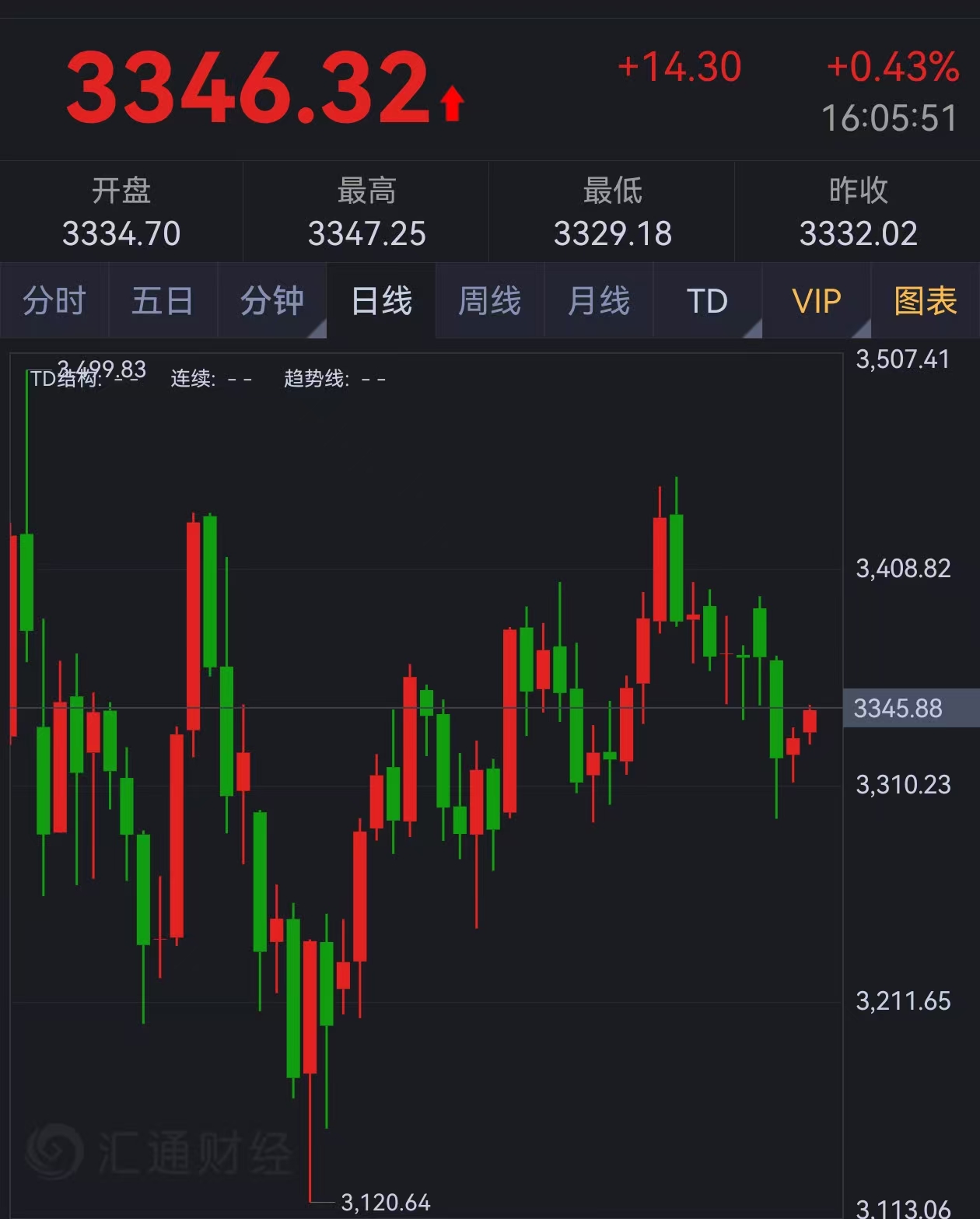Open the 分钟 minute interval dropdown
This screenshot has height=1219, width=980.
(271, 301)
